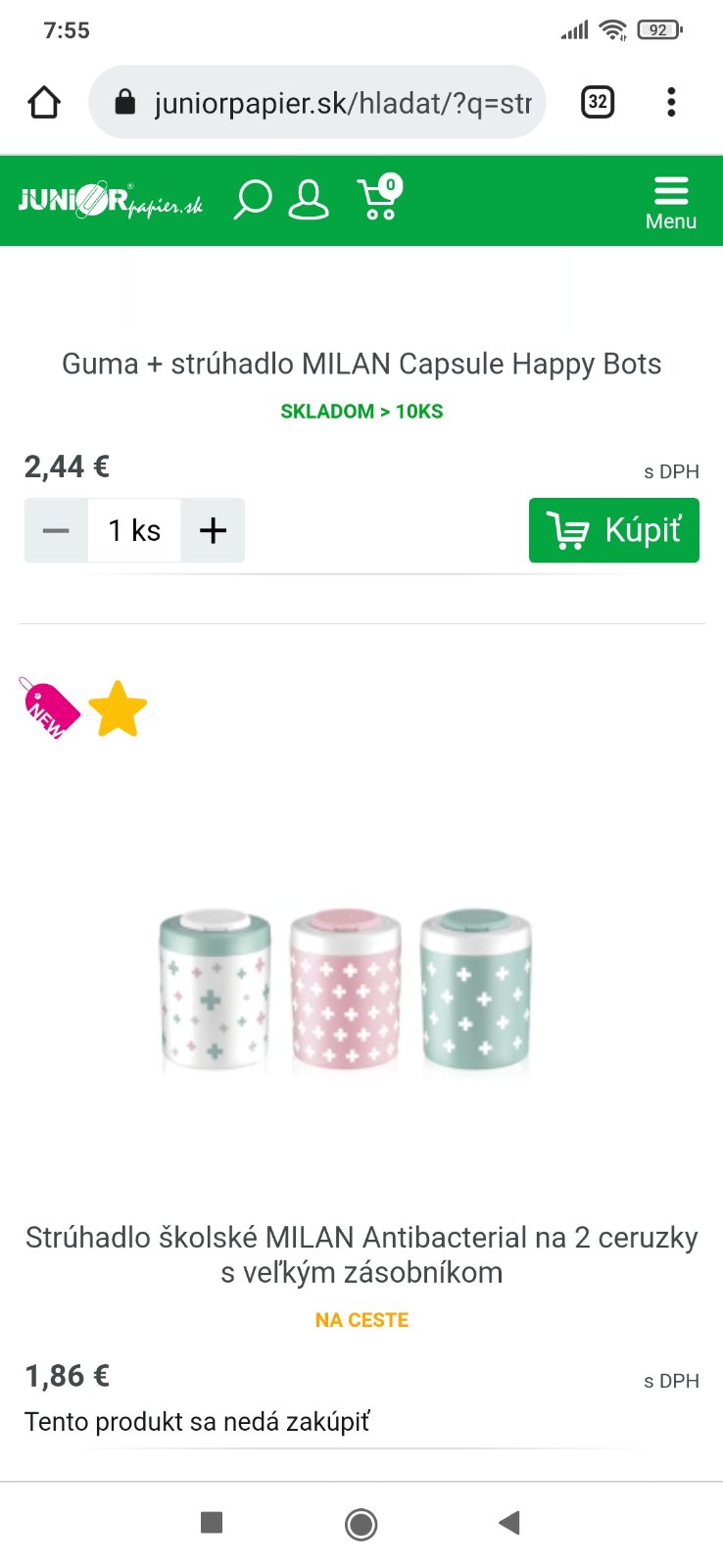Open the Juniorpapier.sk logo homepage
The image size is (723, 1568).
click(110, 200)
